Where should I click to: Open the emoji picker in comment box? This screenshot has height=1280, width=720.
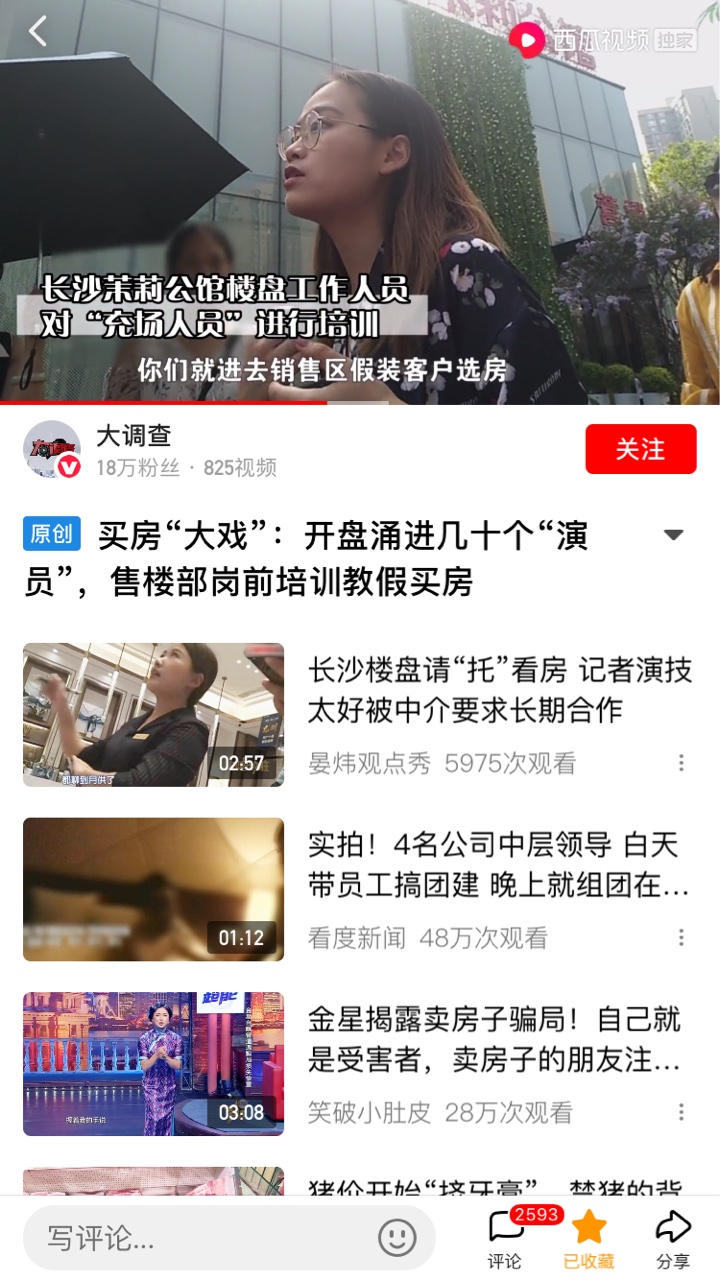[x=397, y=1238]
